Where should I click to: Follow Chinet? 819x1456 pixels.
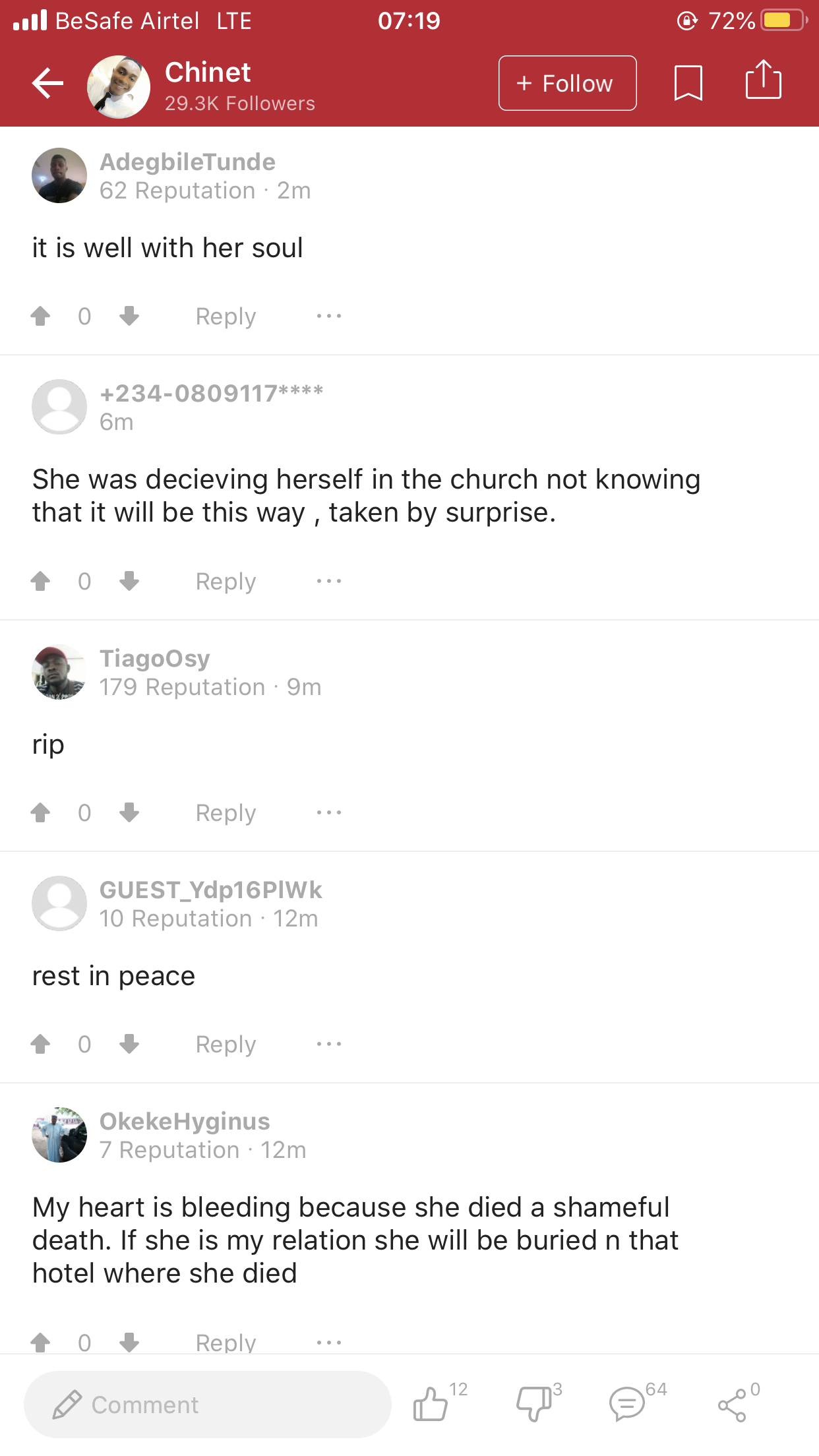pyautogui.click(x=567, y=84)
